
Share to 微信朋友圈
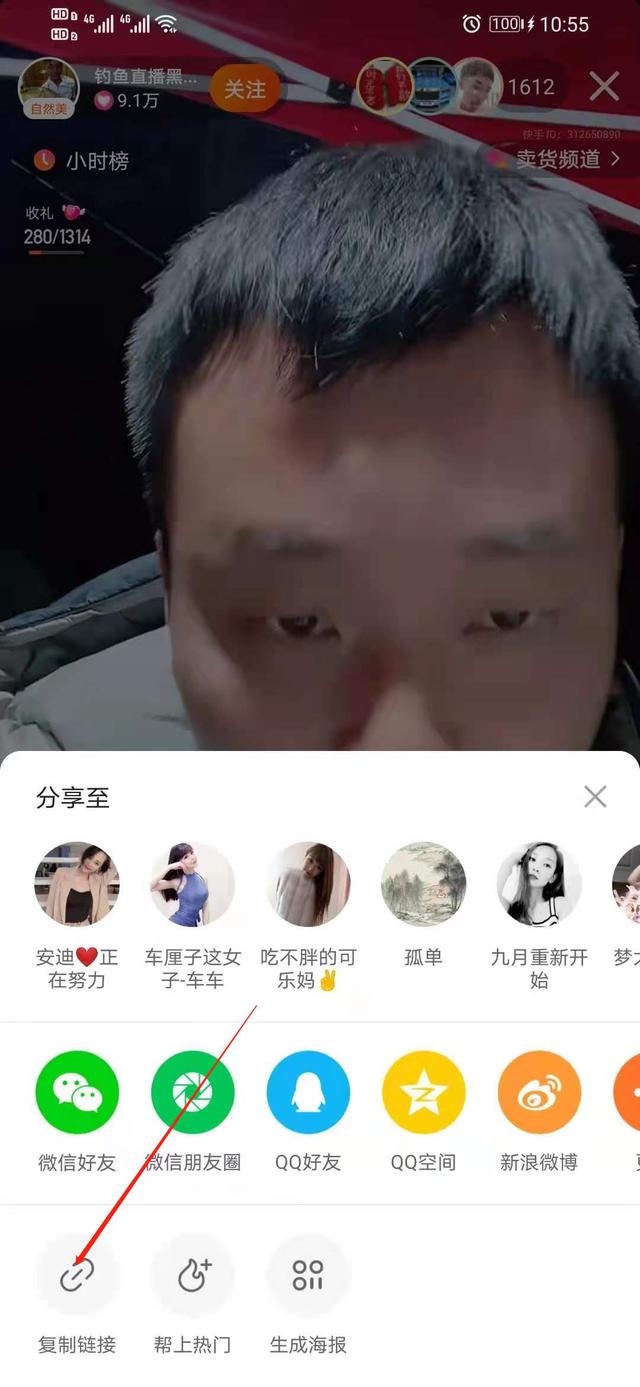193,1092
